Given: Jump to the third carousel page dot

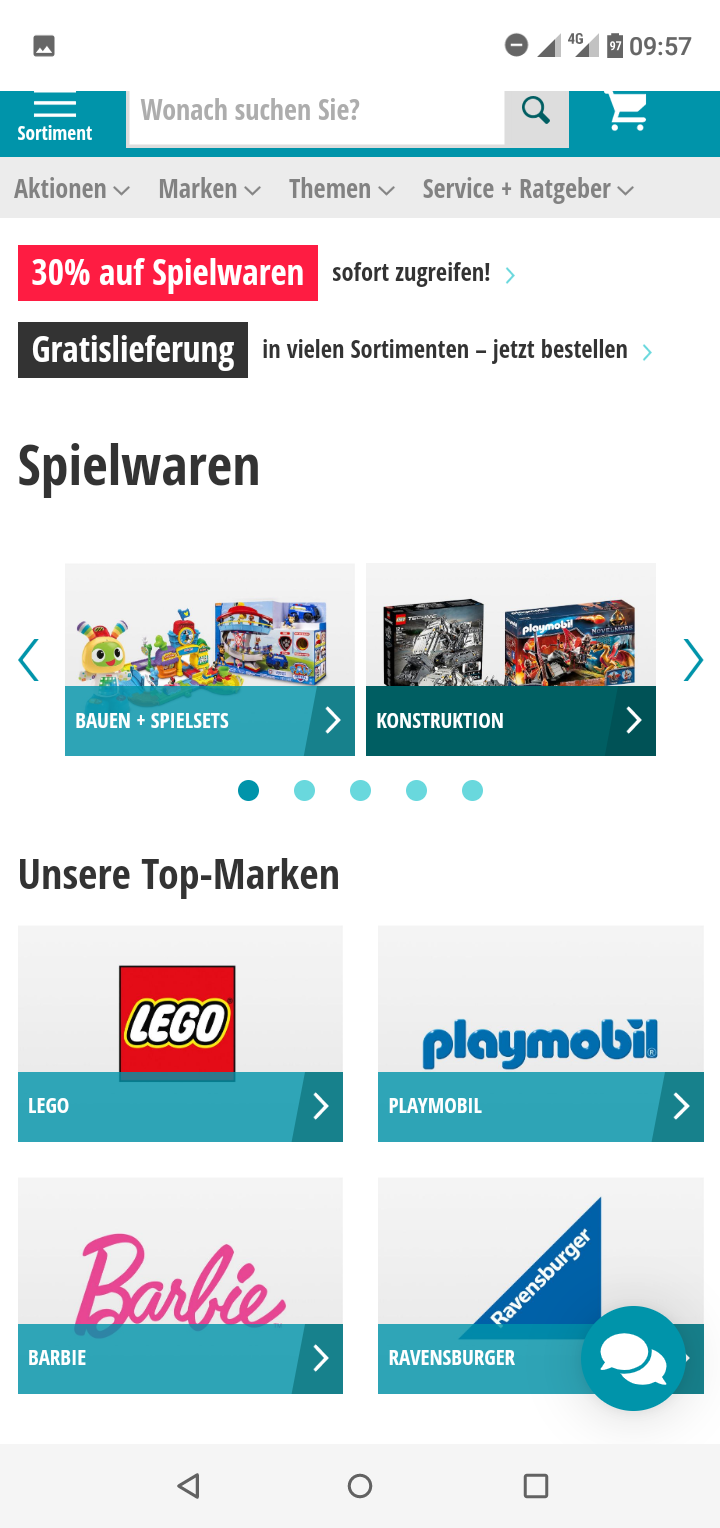Looking at the screenshot, I should tap(361, 791).
